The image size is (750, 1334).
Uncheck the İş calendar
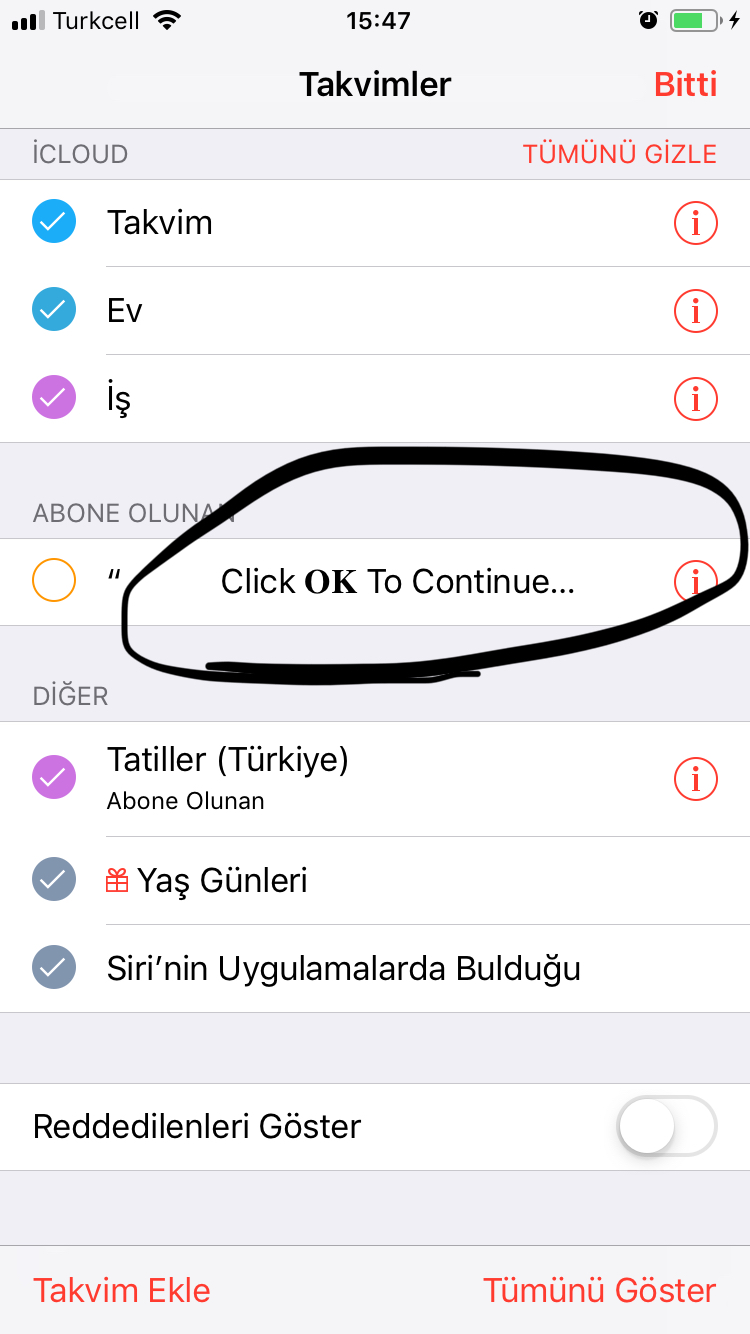point(54,398)
